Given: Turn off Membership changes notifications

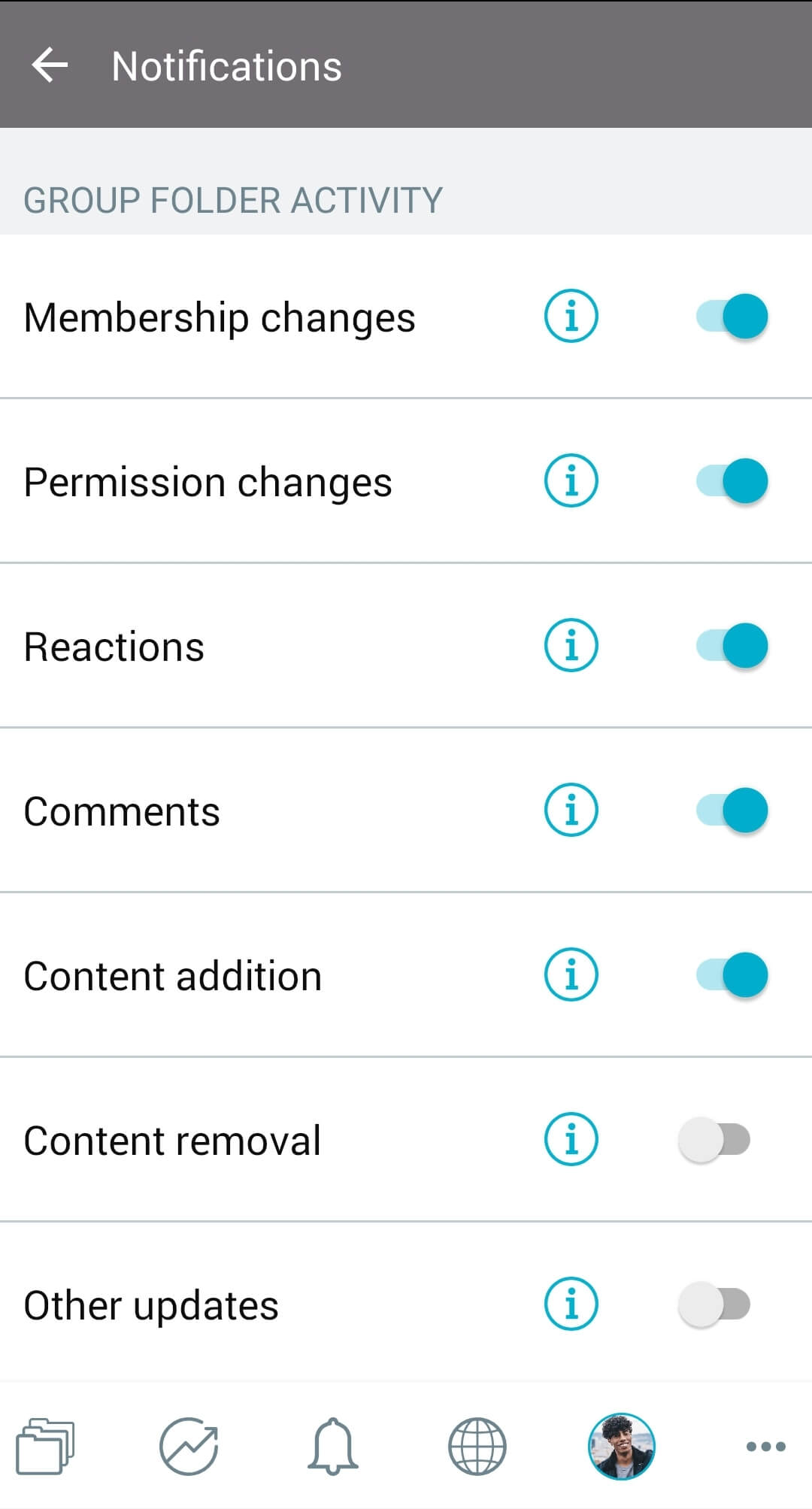Looking at the screenshot, I should [732, 316].
